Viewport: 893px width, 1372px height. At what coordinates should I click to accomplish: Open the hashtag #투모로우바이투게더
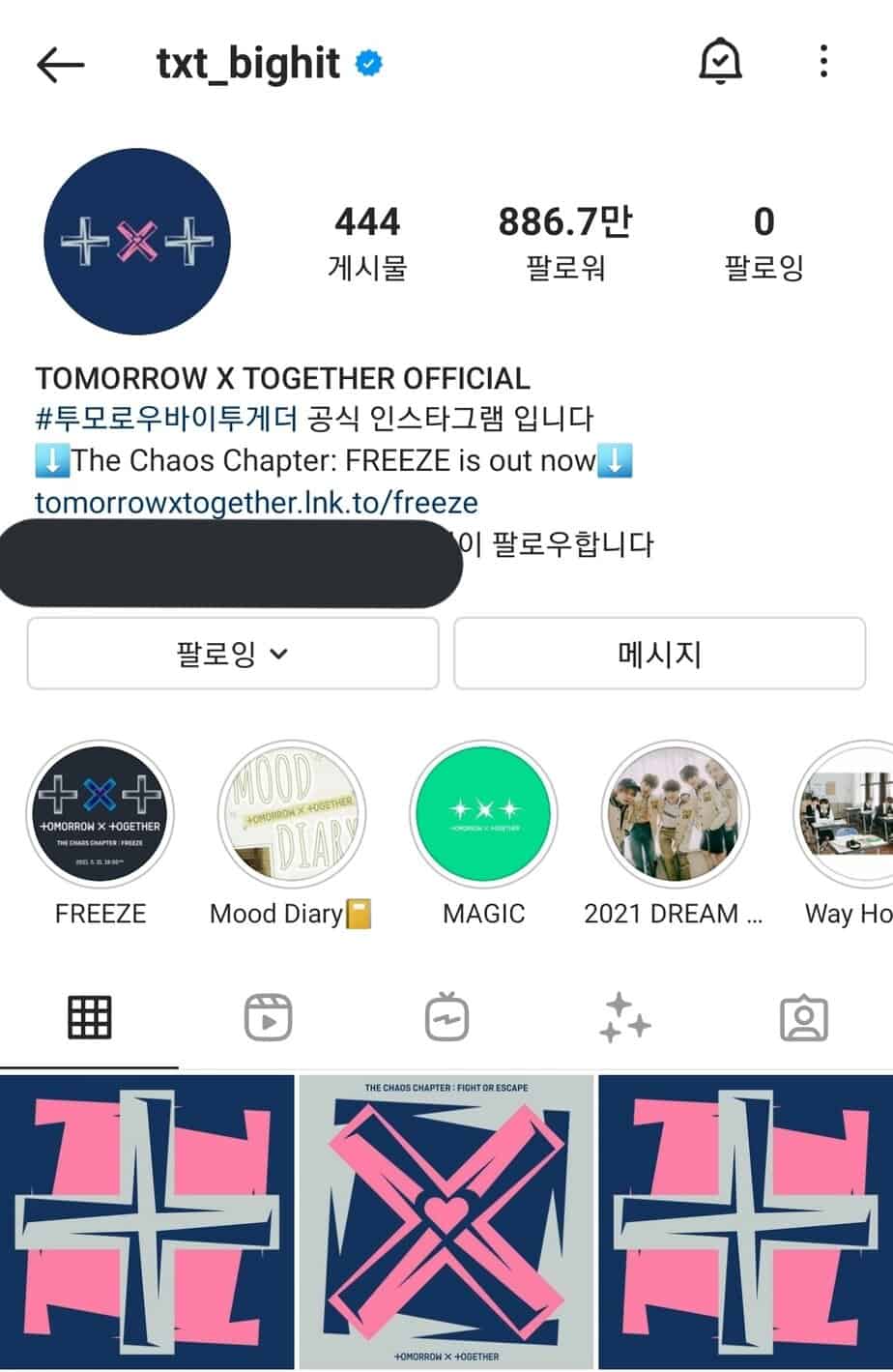tap(167, 419)
